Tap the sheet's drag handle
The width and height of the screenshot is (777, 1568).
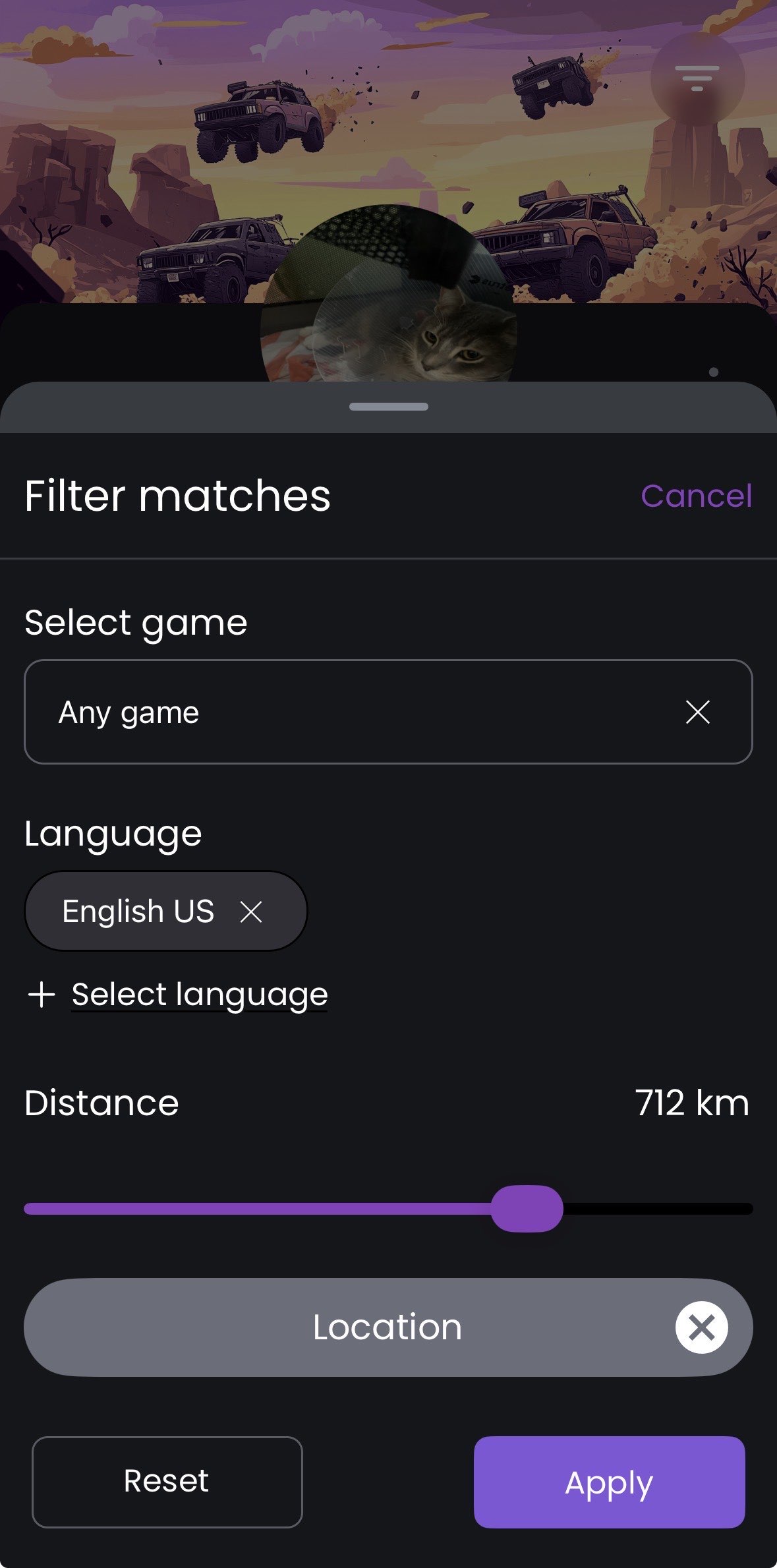[388, 407]
